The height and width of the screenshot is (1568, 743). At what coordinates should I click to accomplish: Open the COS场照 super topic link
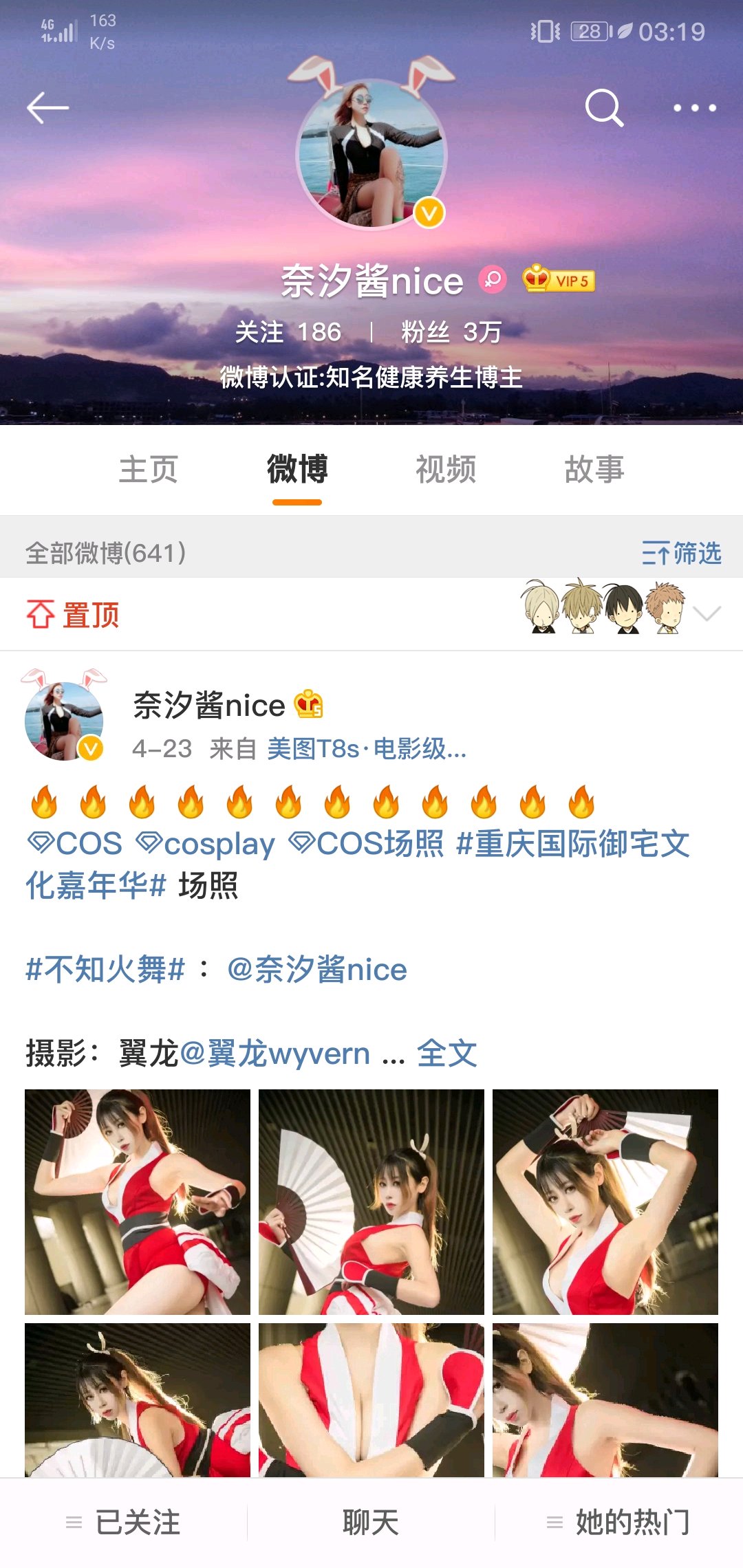coord(368,844)
